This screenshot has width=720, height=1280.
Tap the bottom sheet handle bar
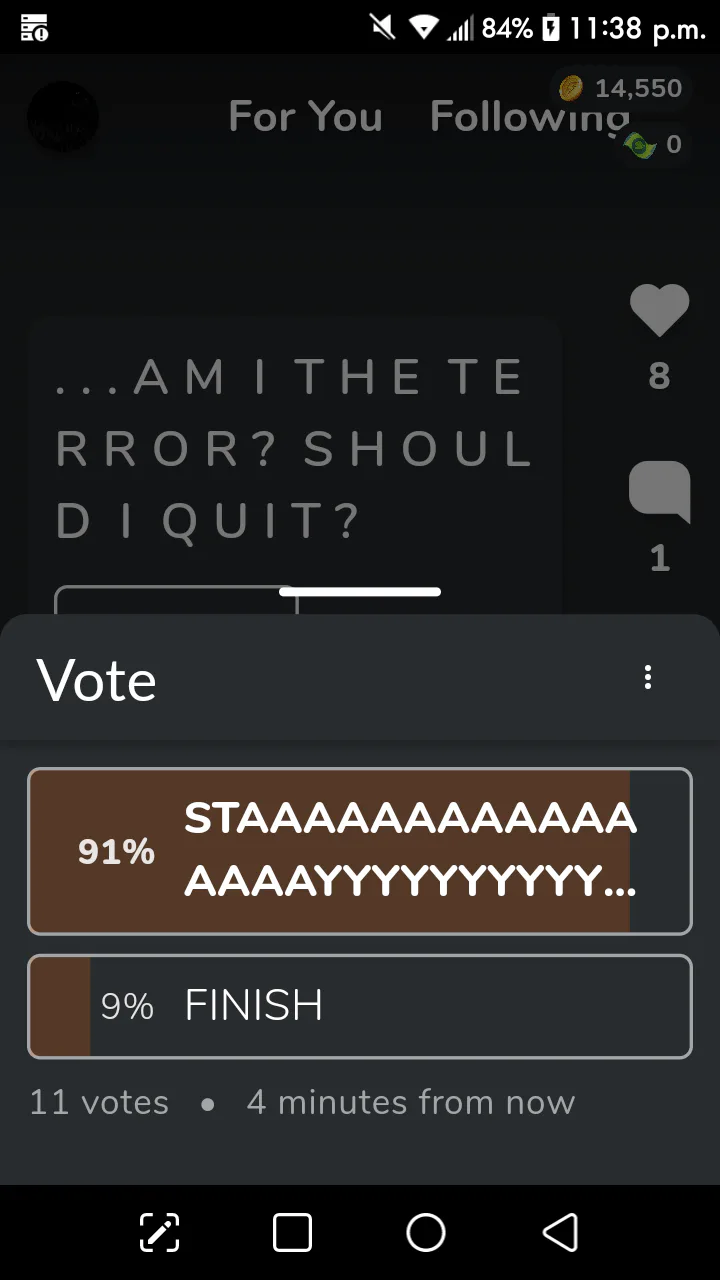tap(360, 592)
